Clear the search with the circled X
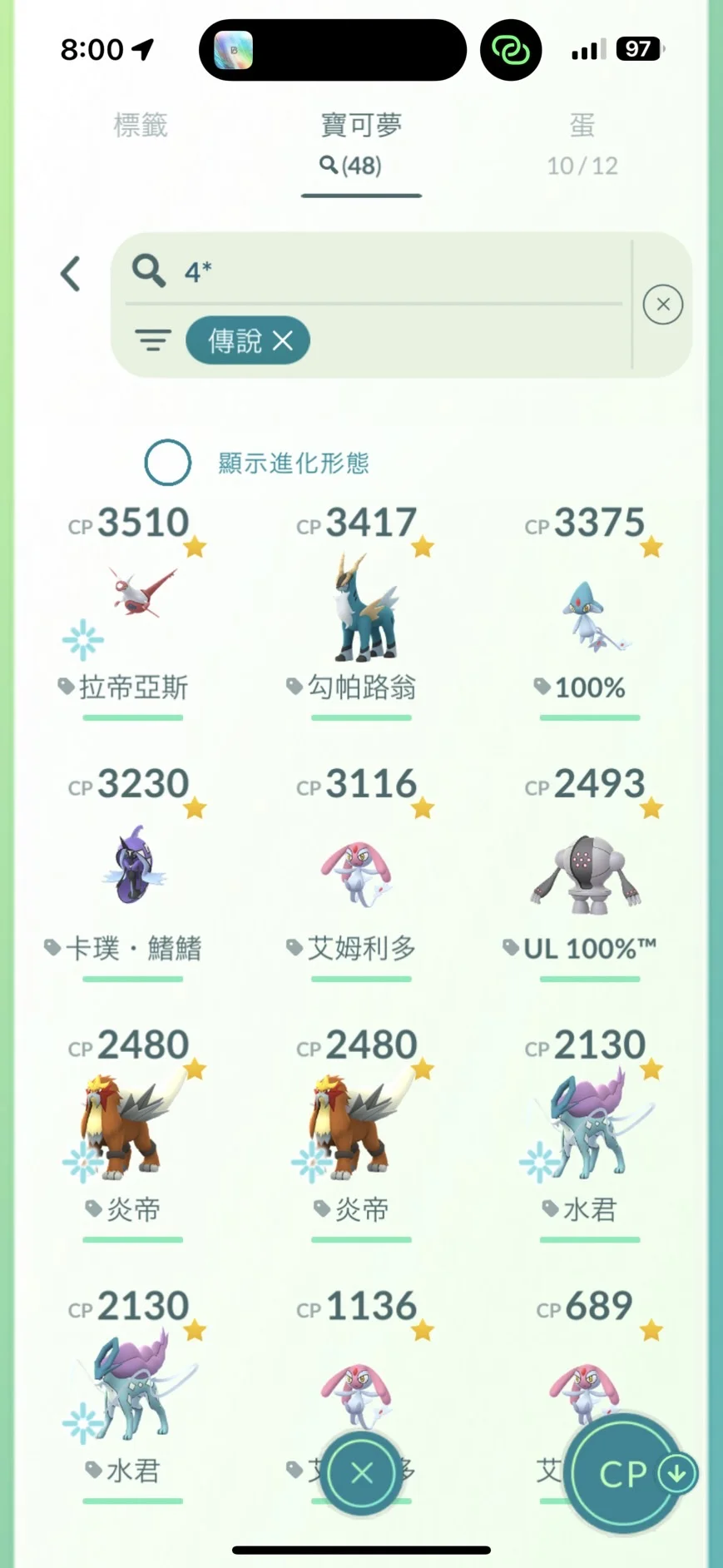This screenshot has height=1568, width=723. [x=663, y=305]
